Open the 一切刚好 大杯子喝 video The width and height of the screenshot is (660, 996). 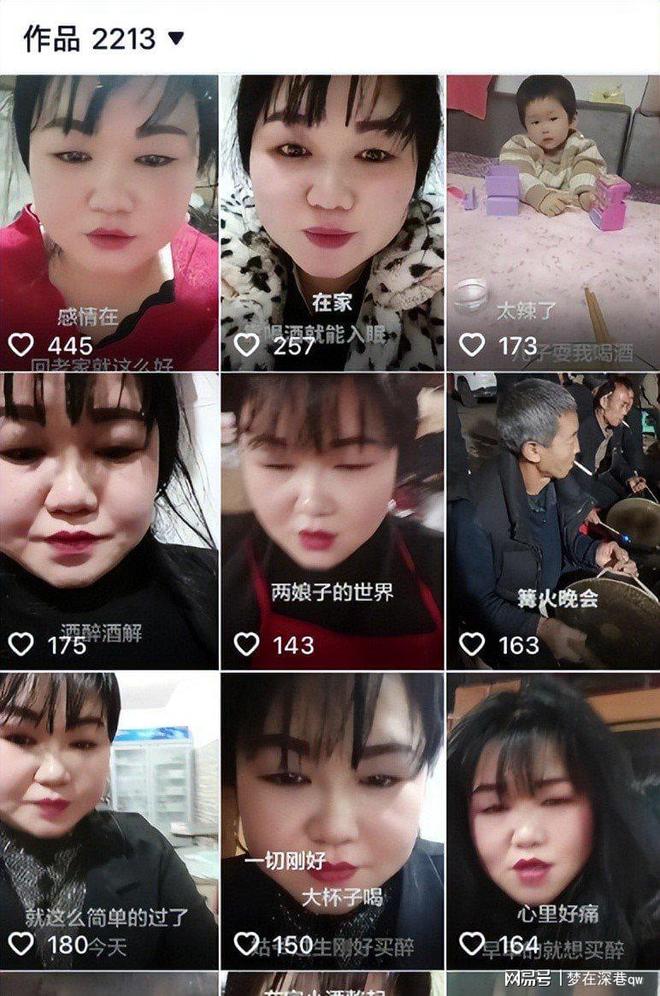[331, 820]
